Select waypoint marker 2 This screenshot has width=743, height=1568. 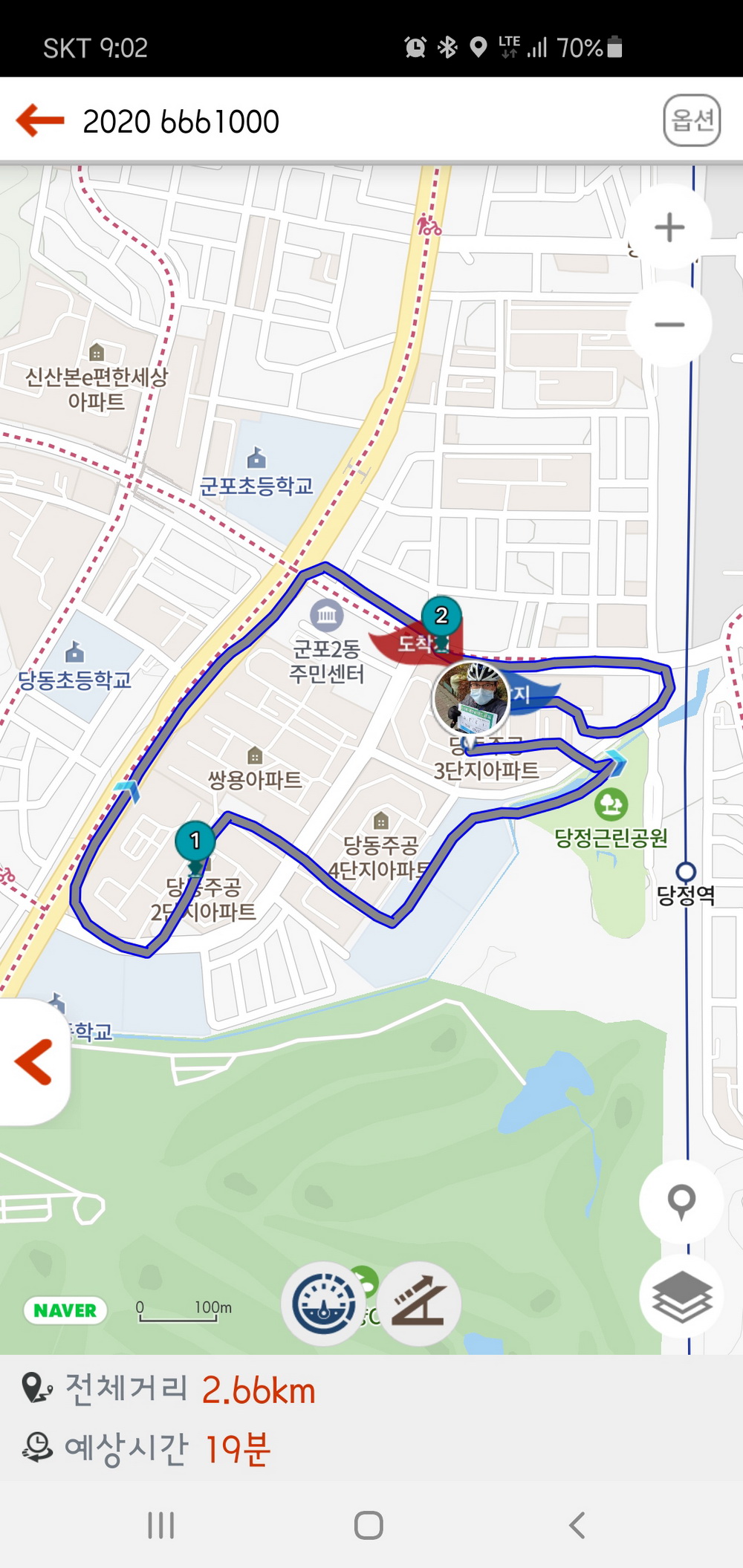click(441, 616)
